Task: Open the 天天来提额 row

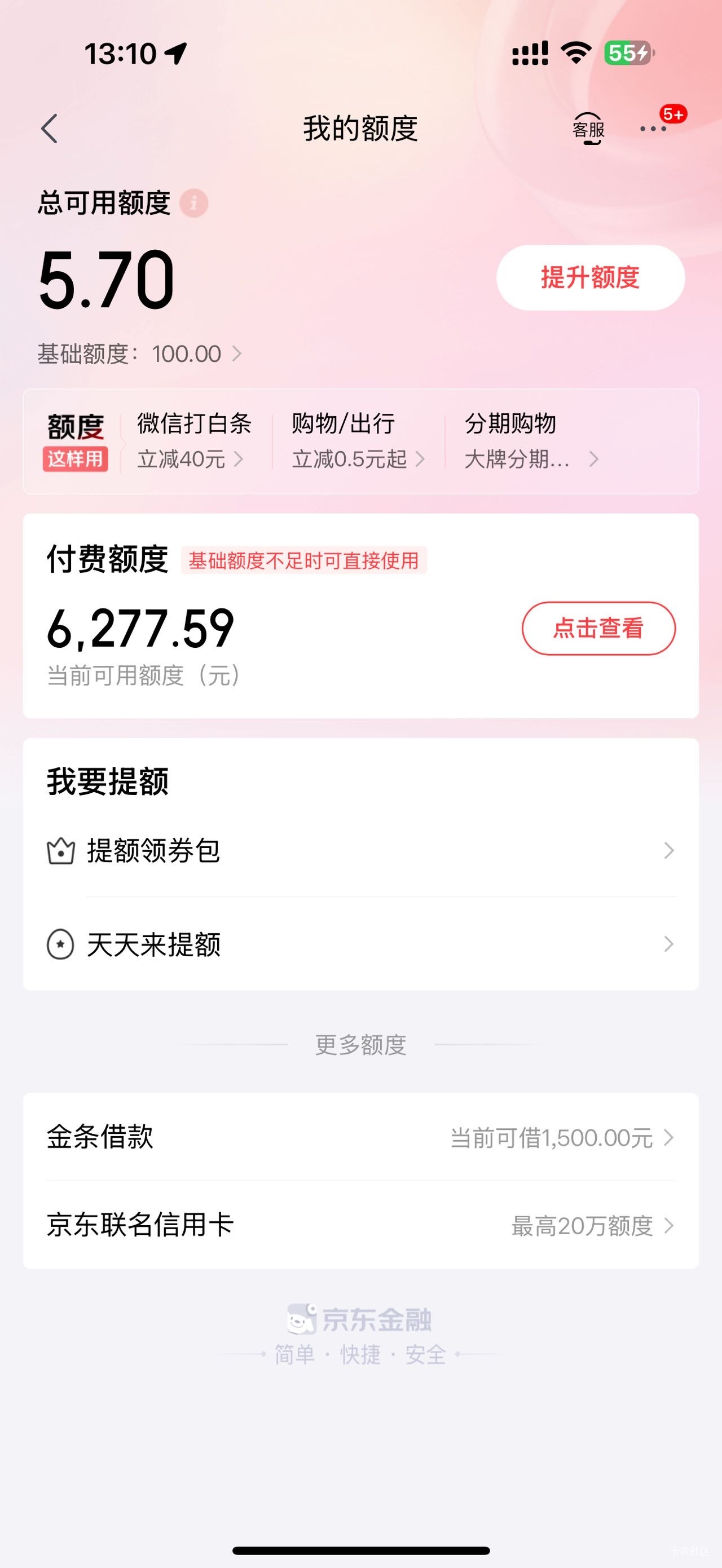Action: click(362, 944)
